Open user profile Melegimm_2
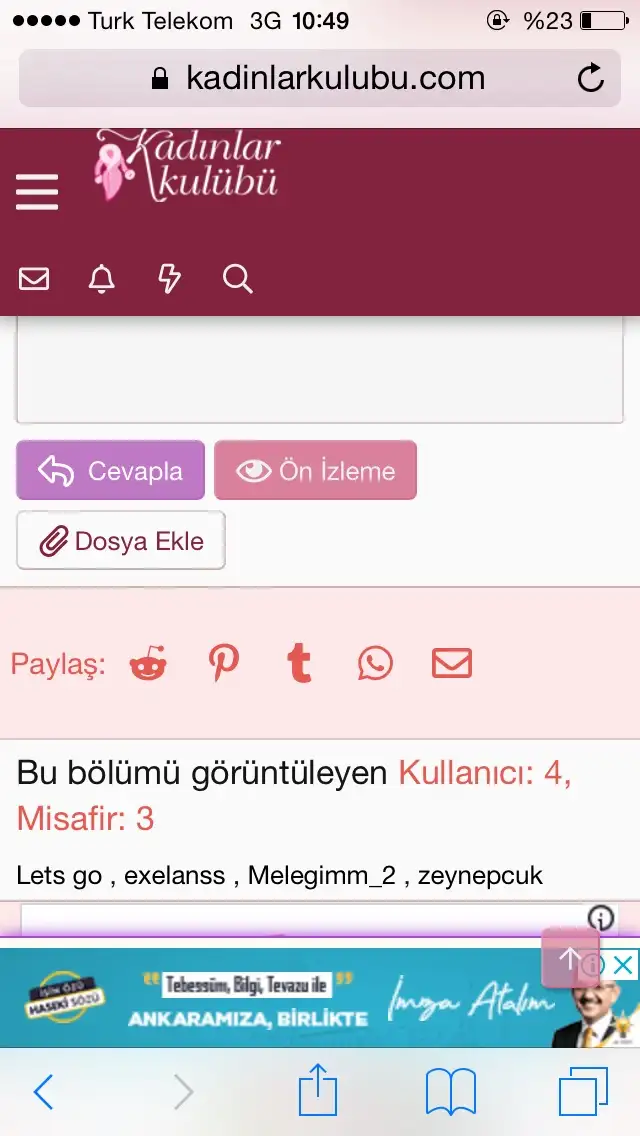Image resolution: width=640 pixels, height=1136 pixels. point(322,875)
